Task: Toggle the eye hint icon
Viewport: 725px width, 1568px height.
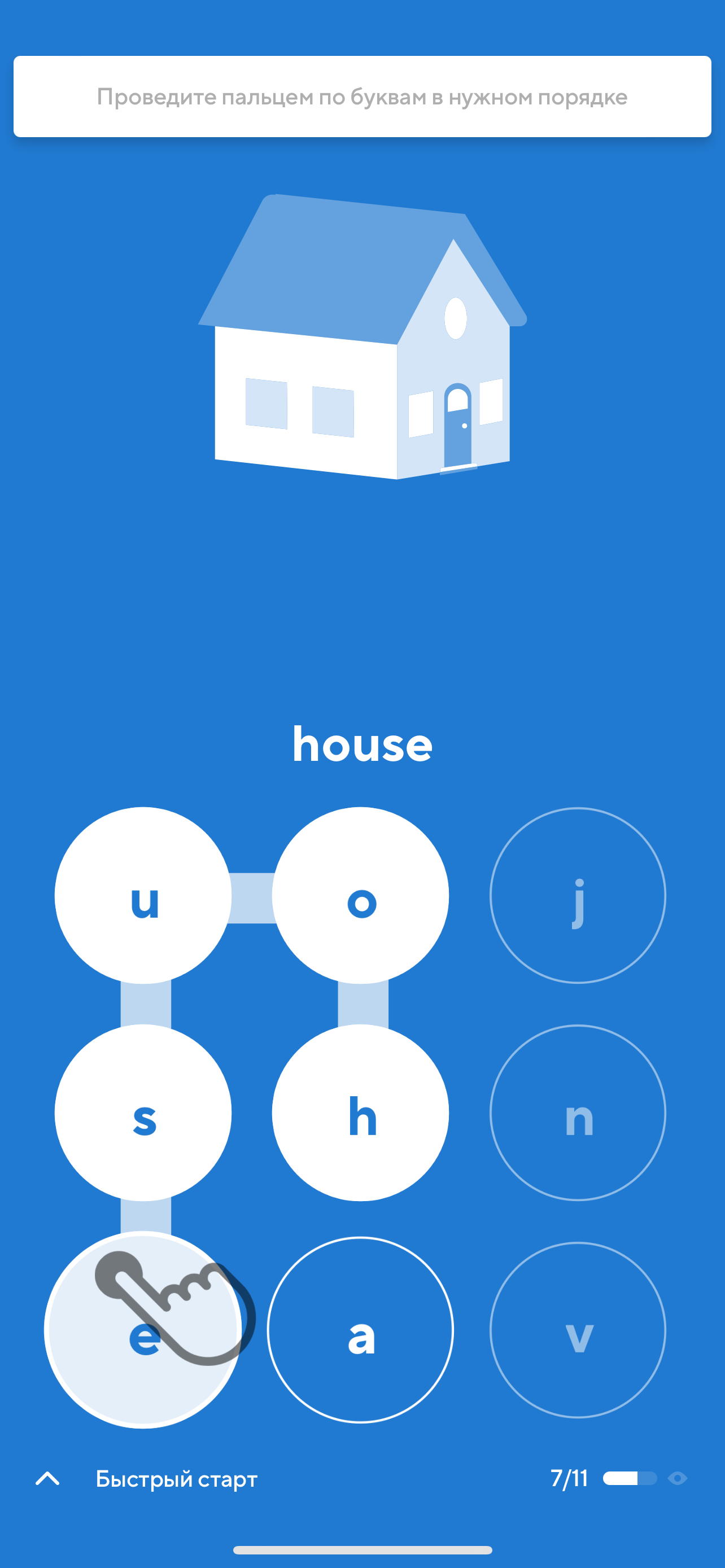Action: click(677, 1478)
